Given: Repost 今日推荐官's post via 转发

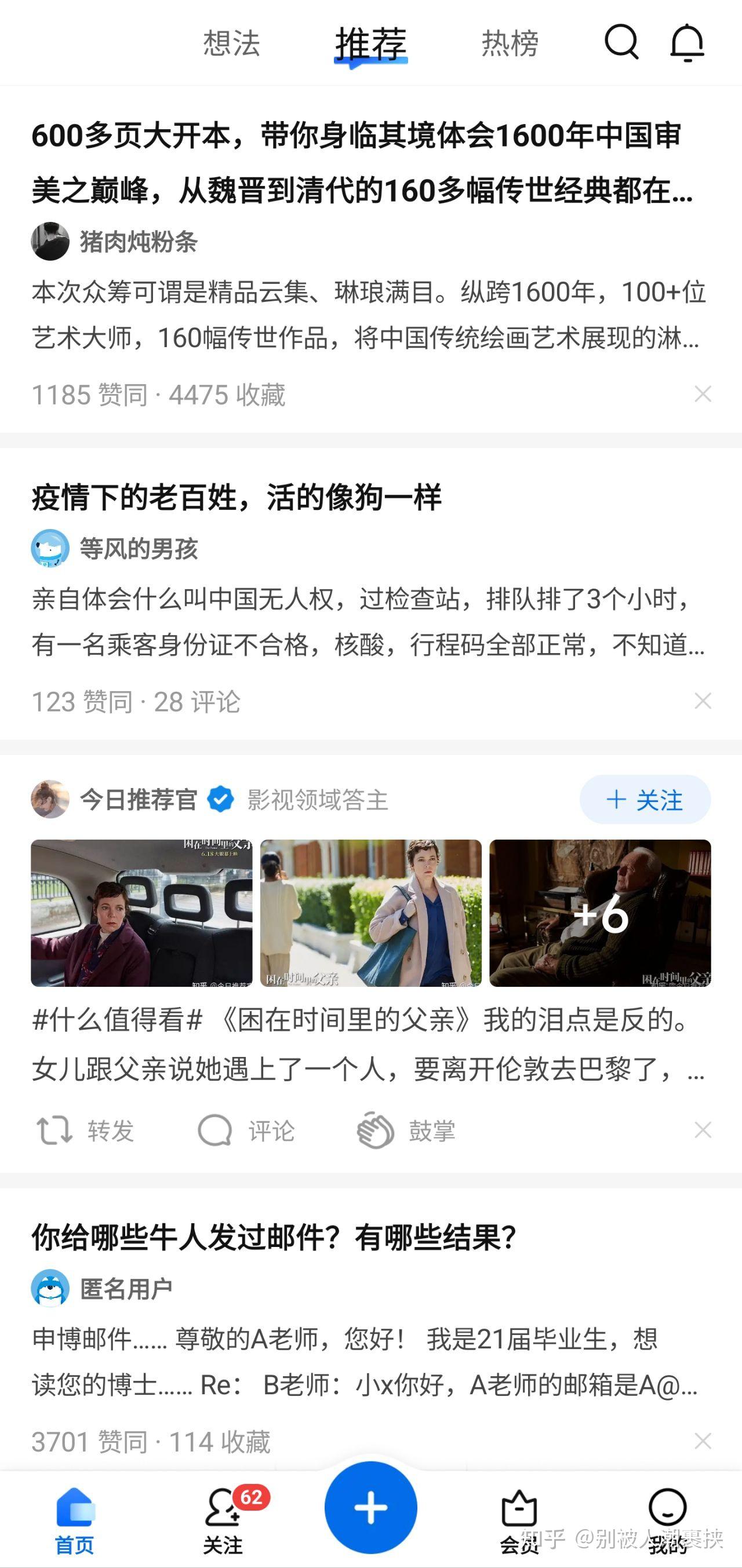Looking at the screenshot, I should [x=85, y=1131].
